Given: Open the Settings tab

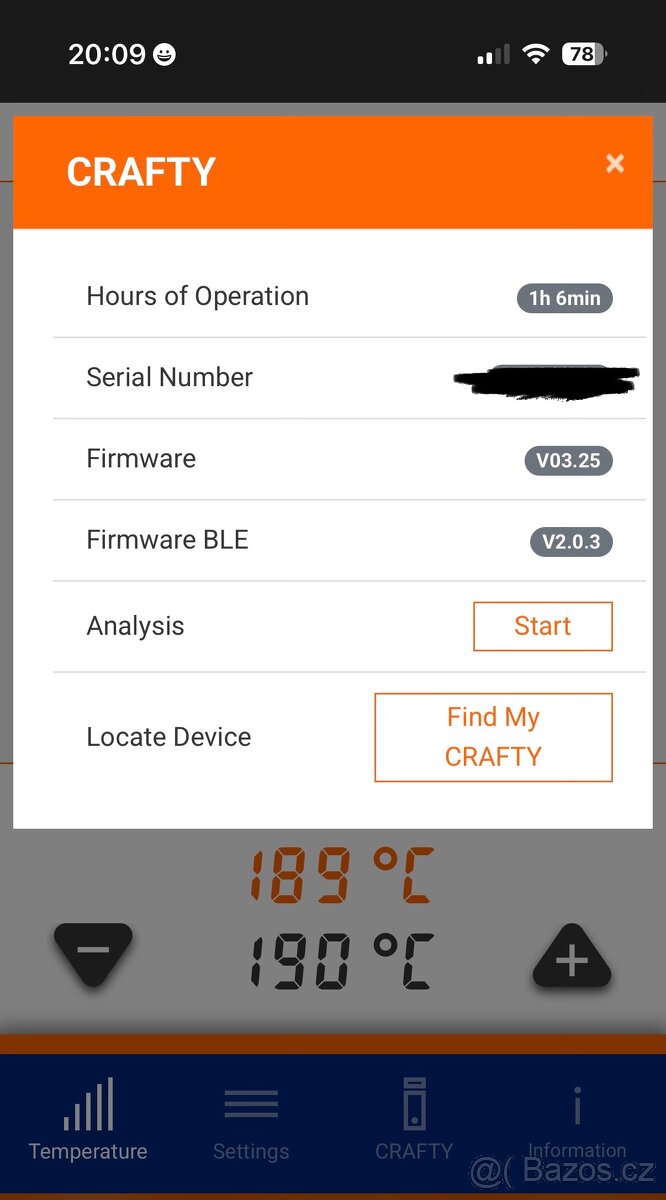Looking at the screenshot, I should pos(251,1120).
